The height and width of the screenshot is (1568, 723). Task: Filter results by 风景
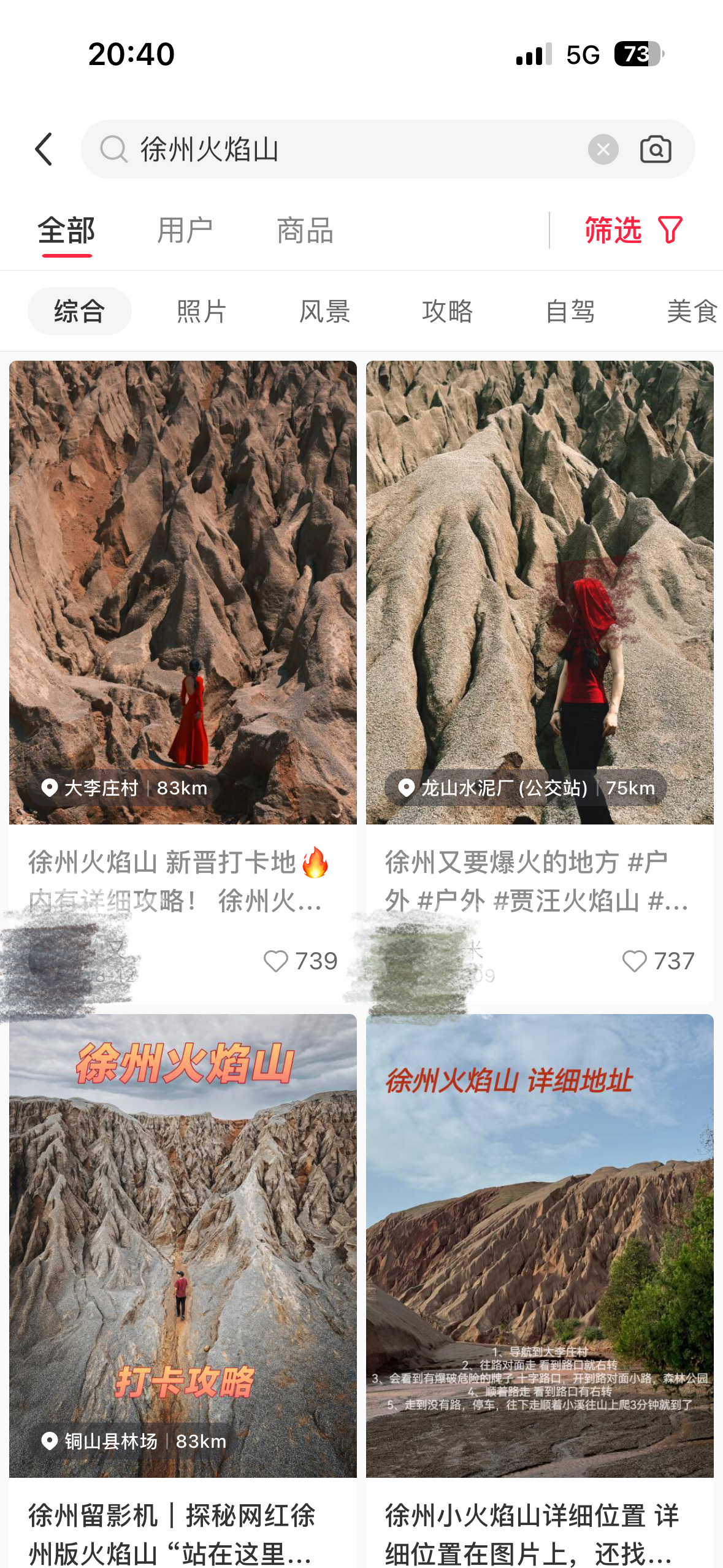[324, 311]
